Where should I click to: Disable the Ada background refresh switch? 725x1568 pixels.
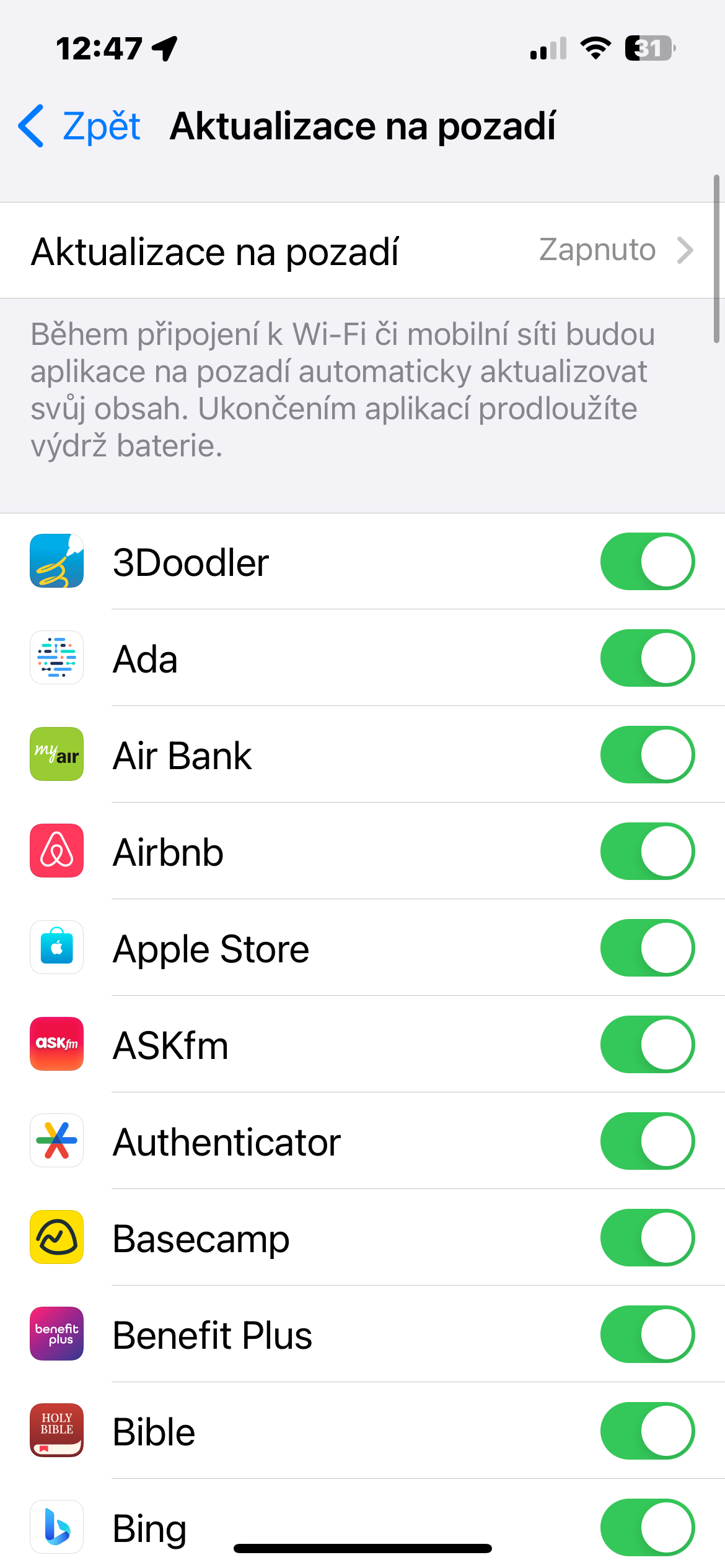tap(647, 658)
